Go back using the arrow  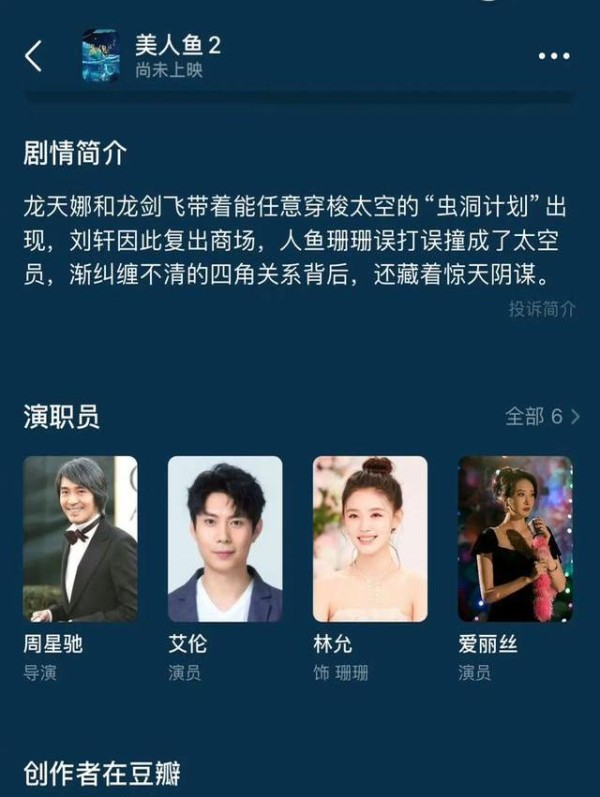point(34,56)
